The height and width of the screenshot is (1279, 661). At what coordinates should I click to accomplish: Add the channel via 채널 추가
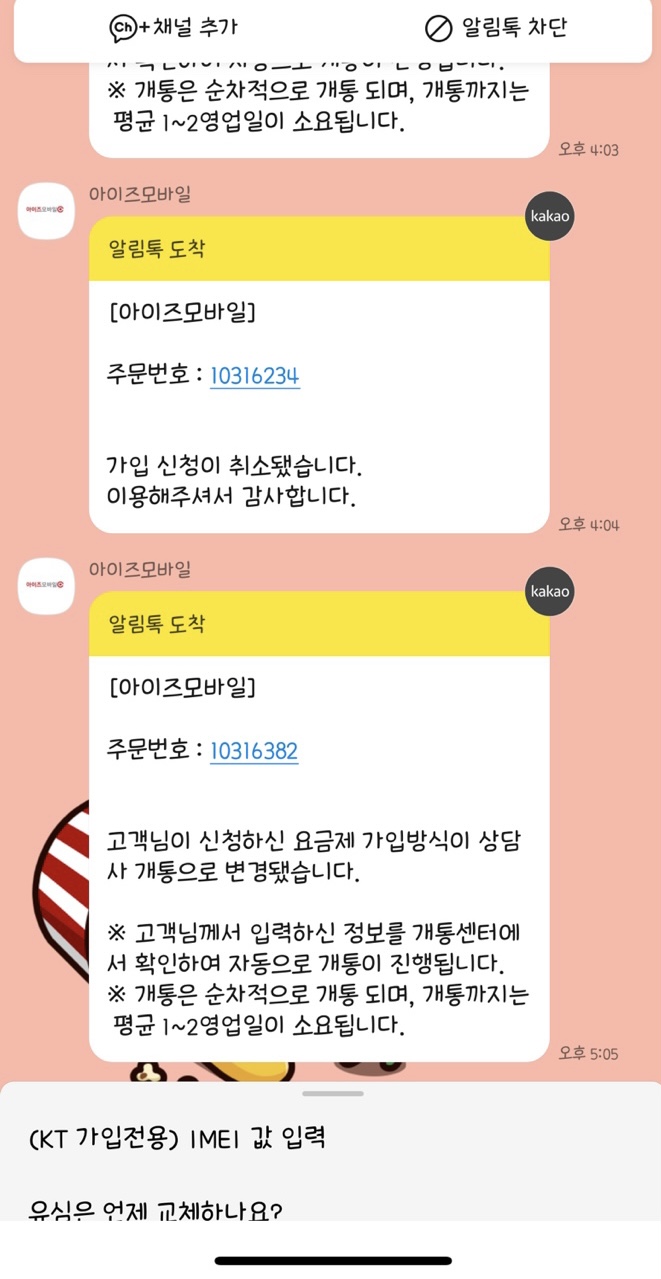(173, 28)
